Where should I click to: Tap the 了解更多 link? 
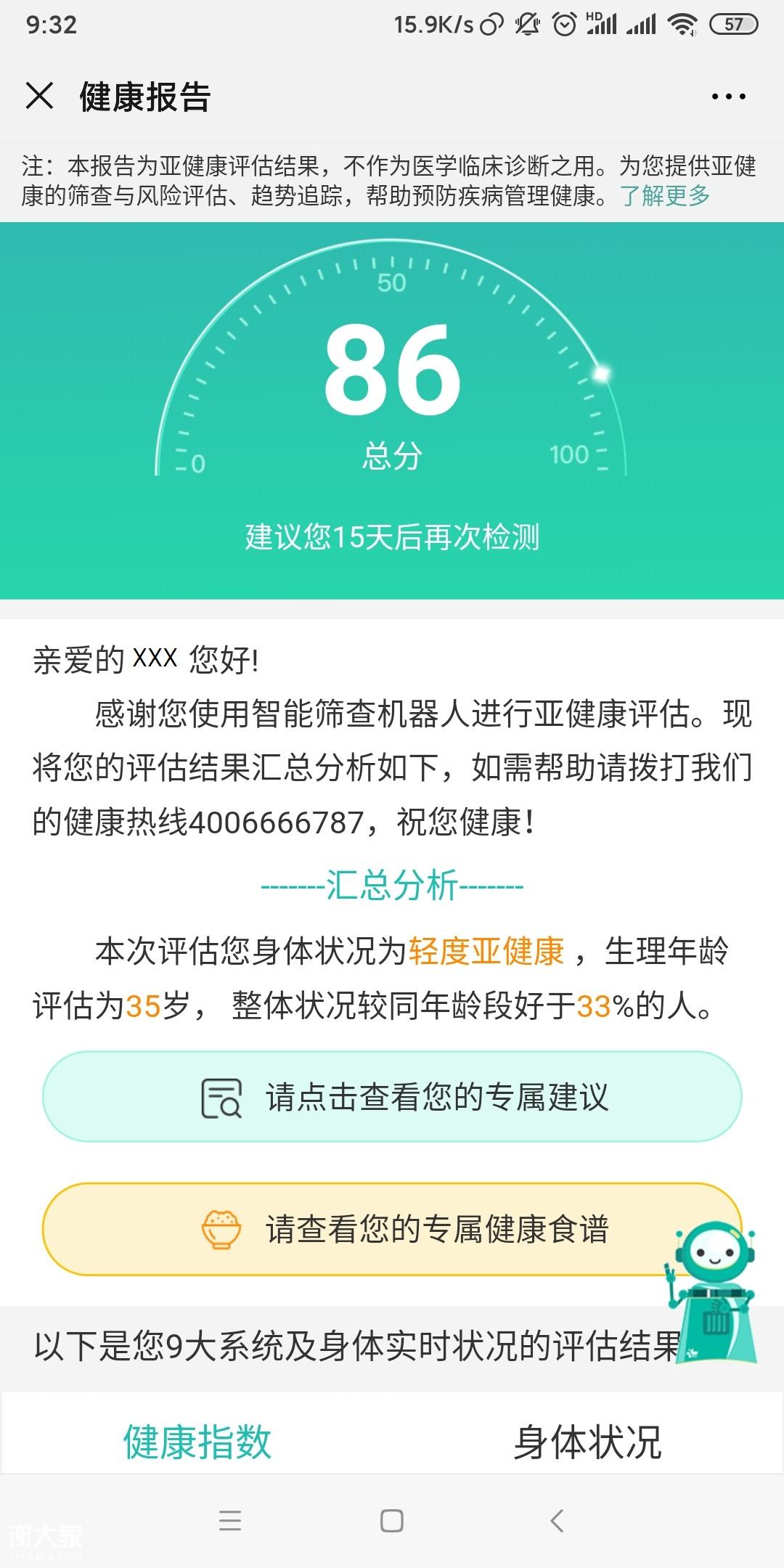(x=665, y=195)
